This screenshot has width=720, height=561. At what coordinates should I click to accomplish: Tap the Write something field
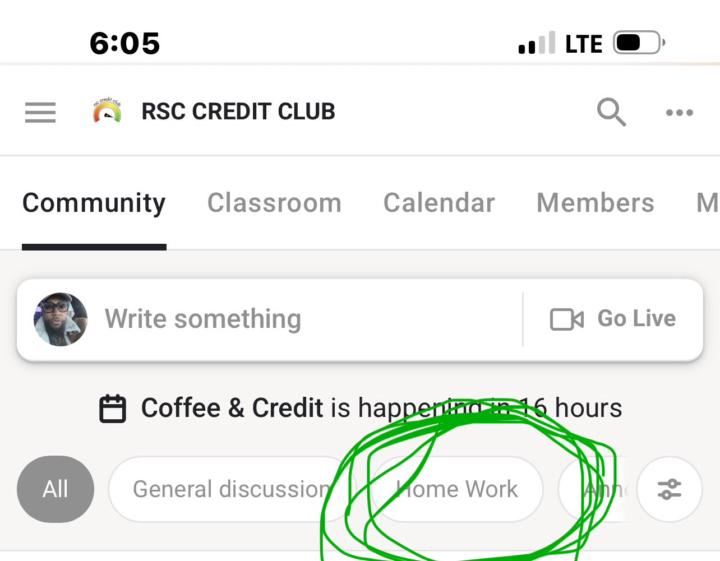[300, 319]
